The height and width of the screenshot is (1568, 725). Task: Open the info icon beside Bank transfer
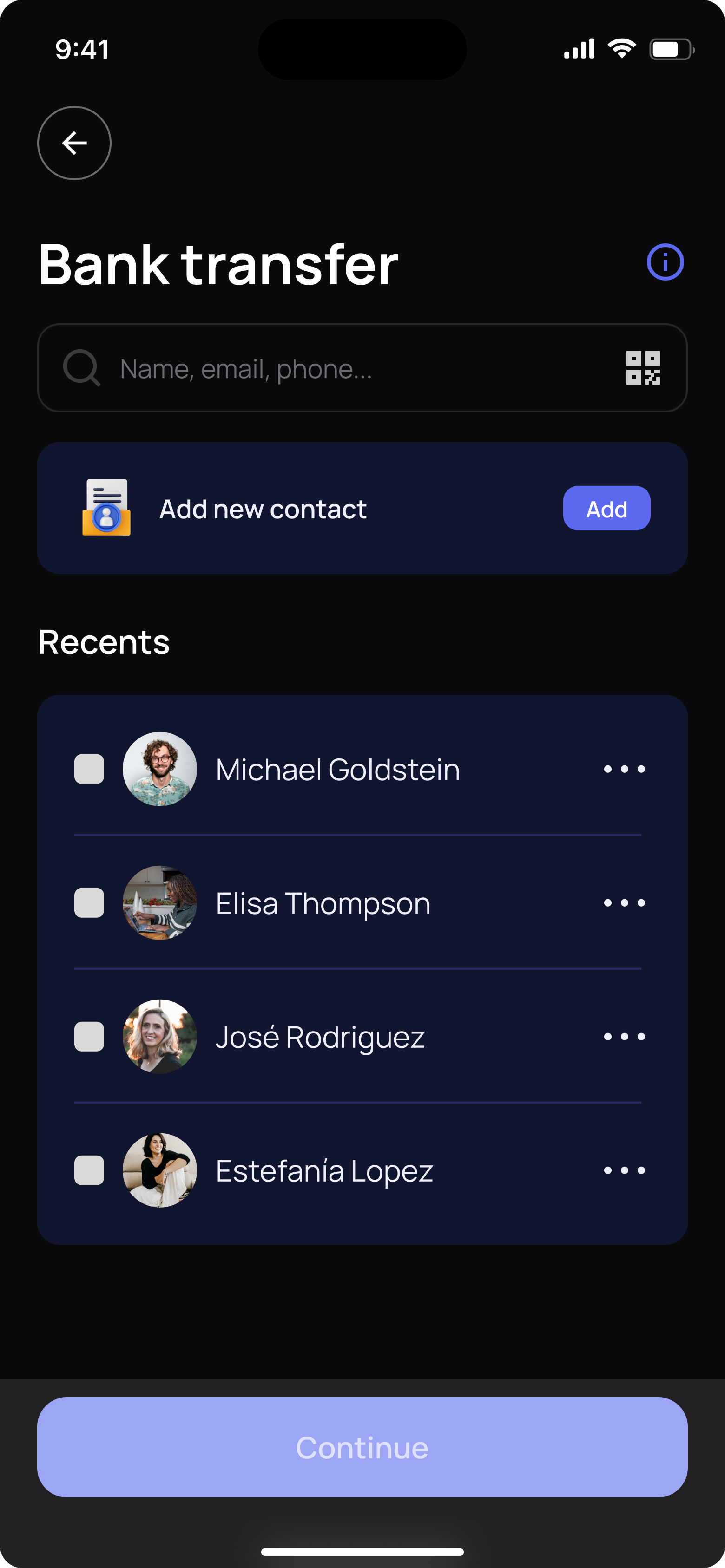665,262
